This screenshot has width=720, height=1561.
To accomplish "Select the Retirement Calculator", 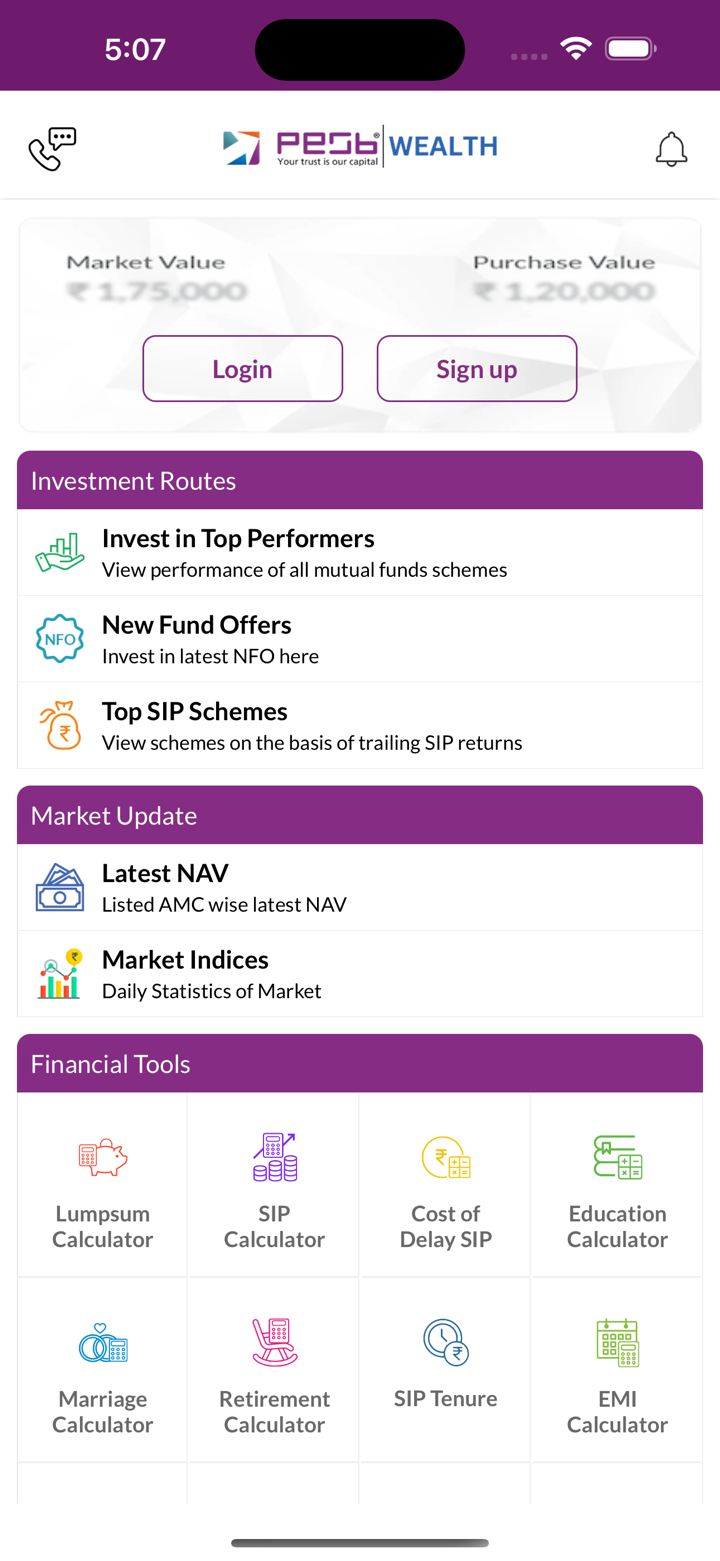I will pyautogui.click(x=274, y=1371).
